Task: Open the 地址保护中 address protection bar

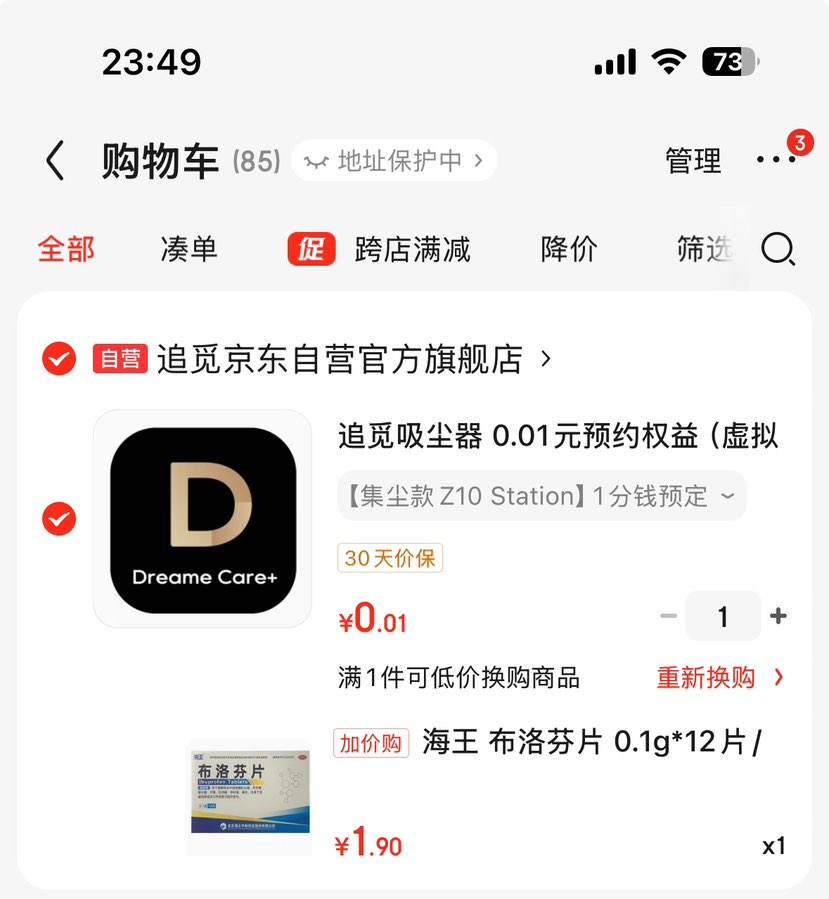Action: [x=394, y=161]
